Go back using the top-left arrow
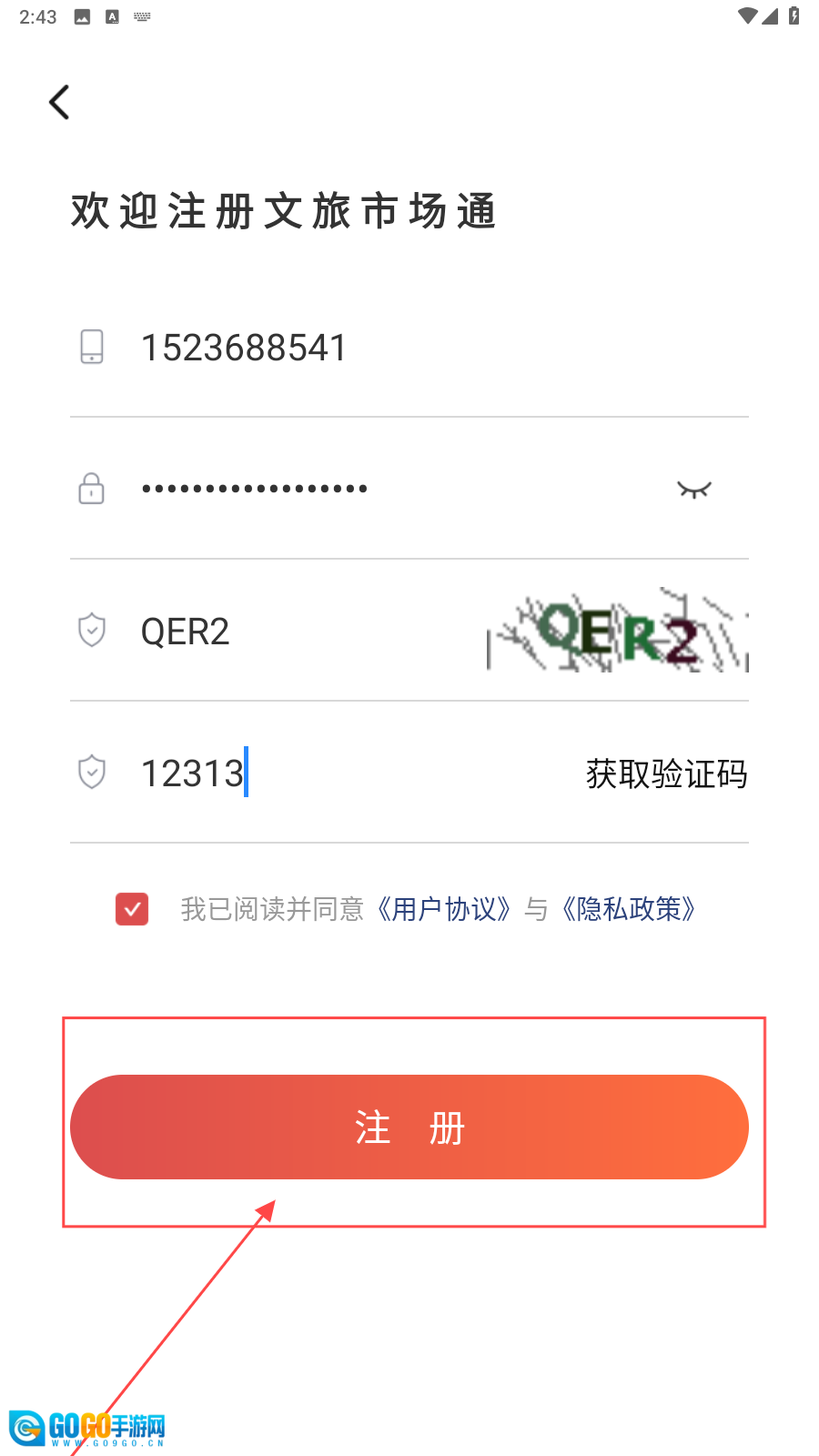 click(60, 103)
